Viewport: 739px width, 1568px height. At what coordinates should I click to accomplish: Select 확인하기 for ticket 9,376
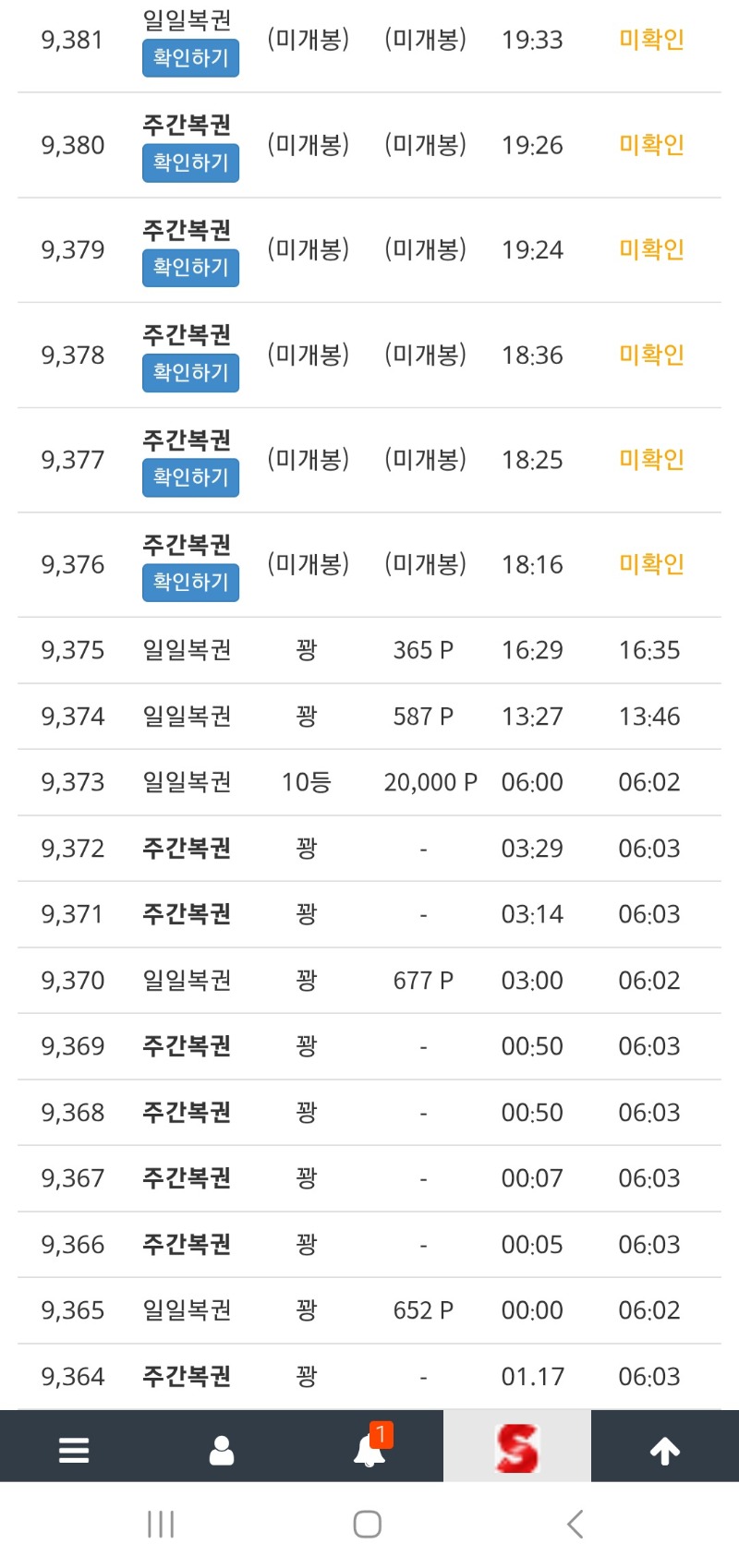point(190,583)
